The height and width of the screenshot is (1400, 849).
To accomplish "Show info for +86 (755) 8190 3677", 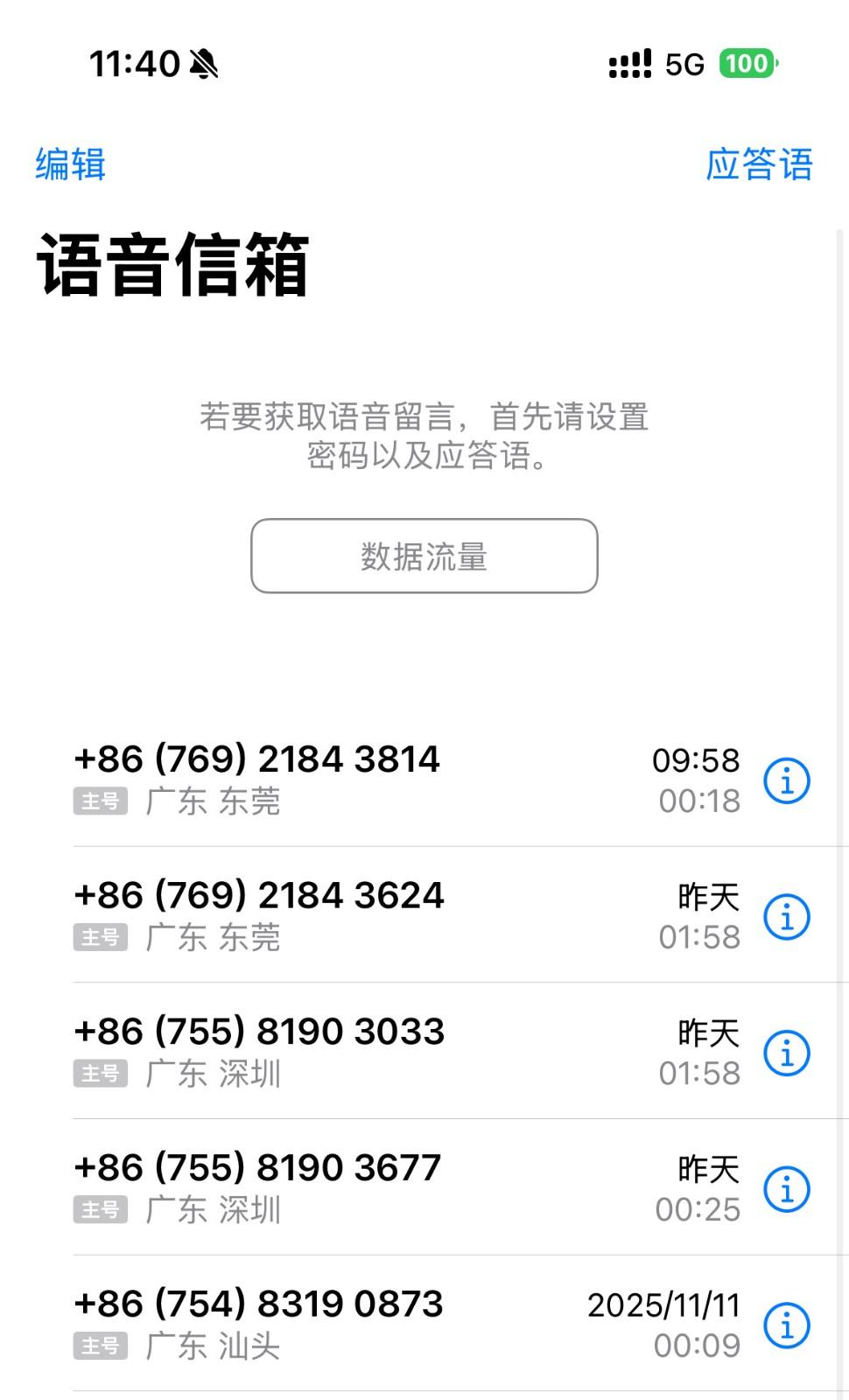I will coord(787,1189).
